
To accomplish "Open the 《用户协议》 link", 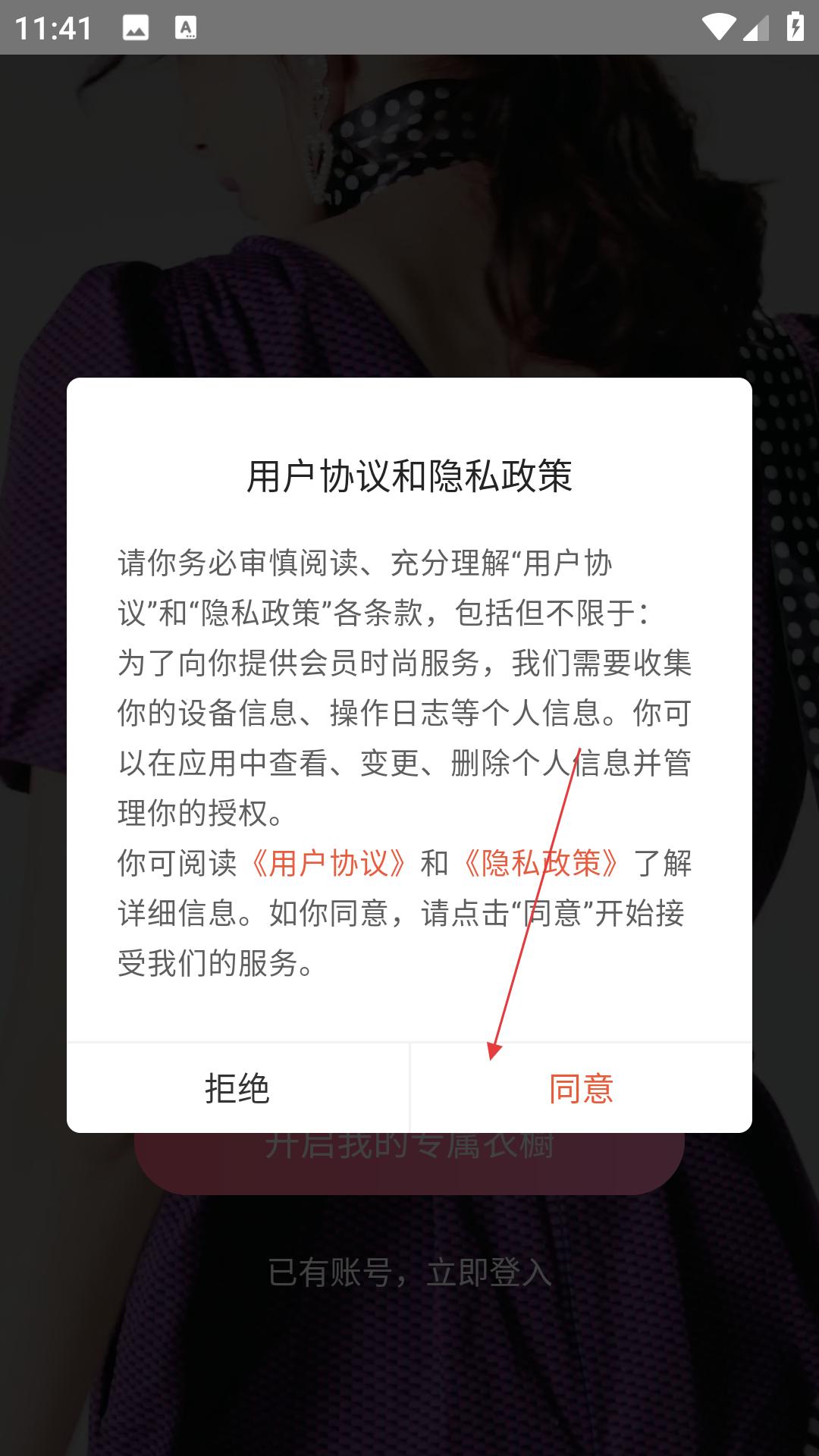I will click(x=328, y=863).
